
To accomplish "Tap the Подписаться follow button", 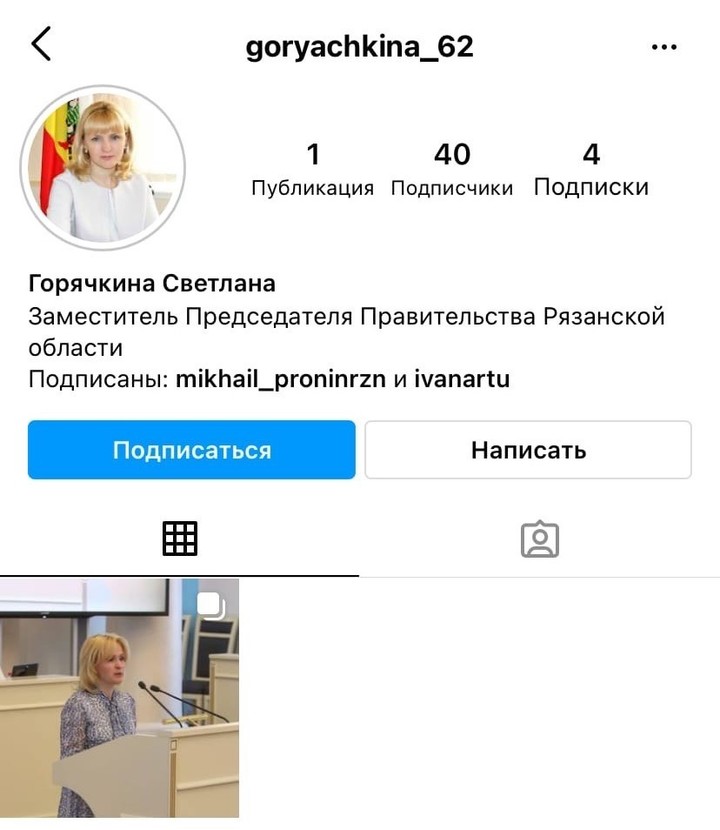I will (x=191, y=450).
